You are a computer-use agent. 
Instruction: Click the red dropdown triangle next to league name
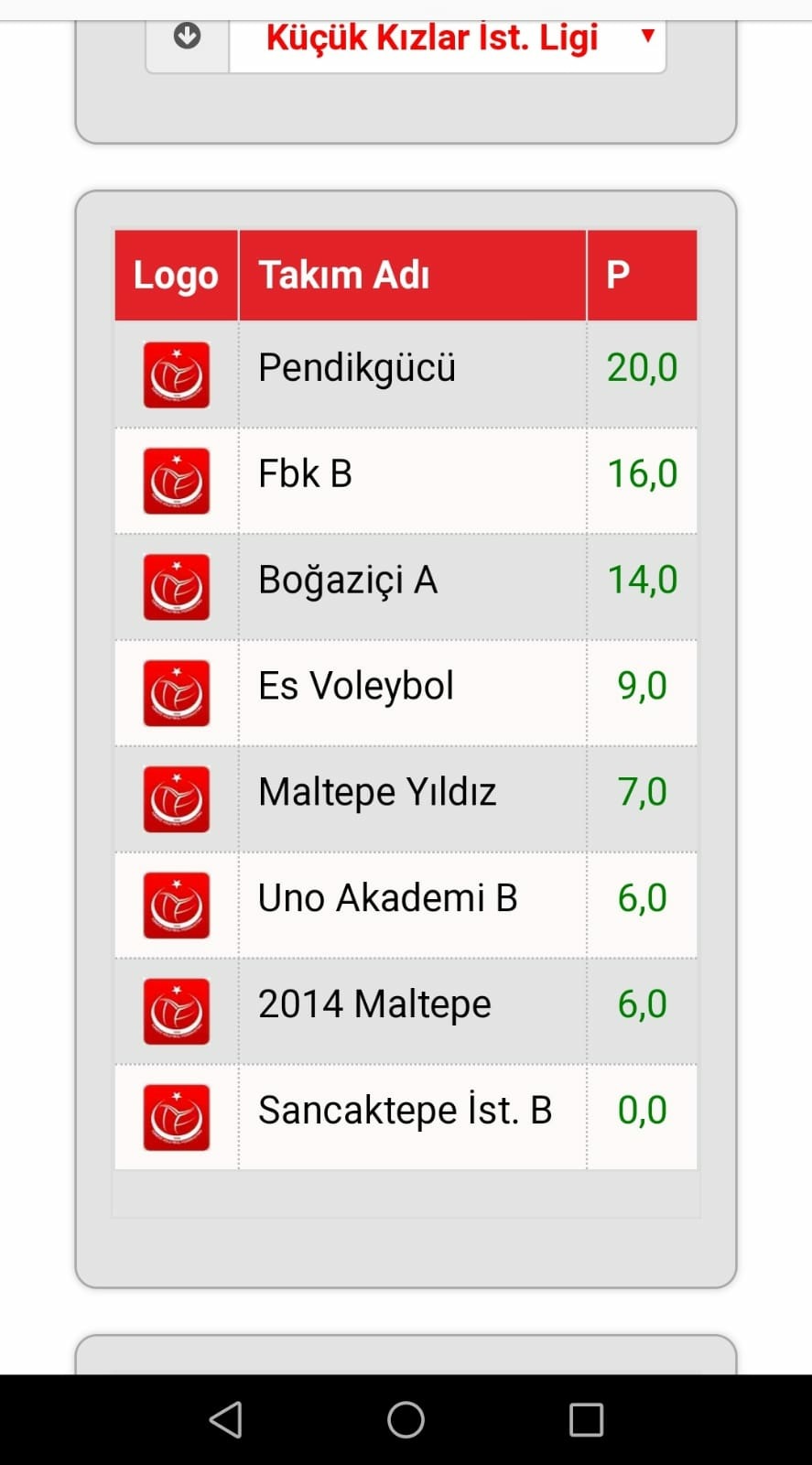(x=648, y=37)
